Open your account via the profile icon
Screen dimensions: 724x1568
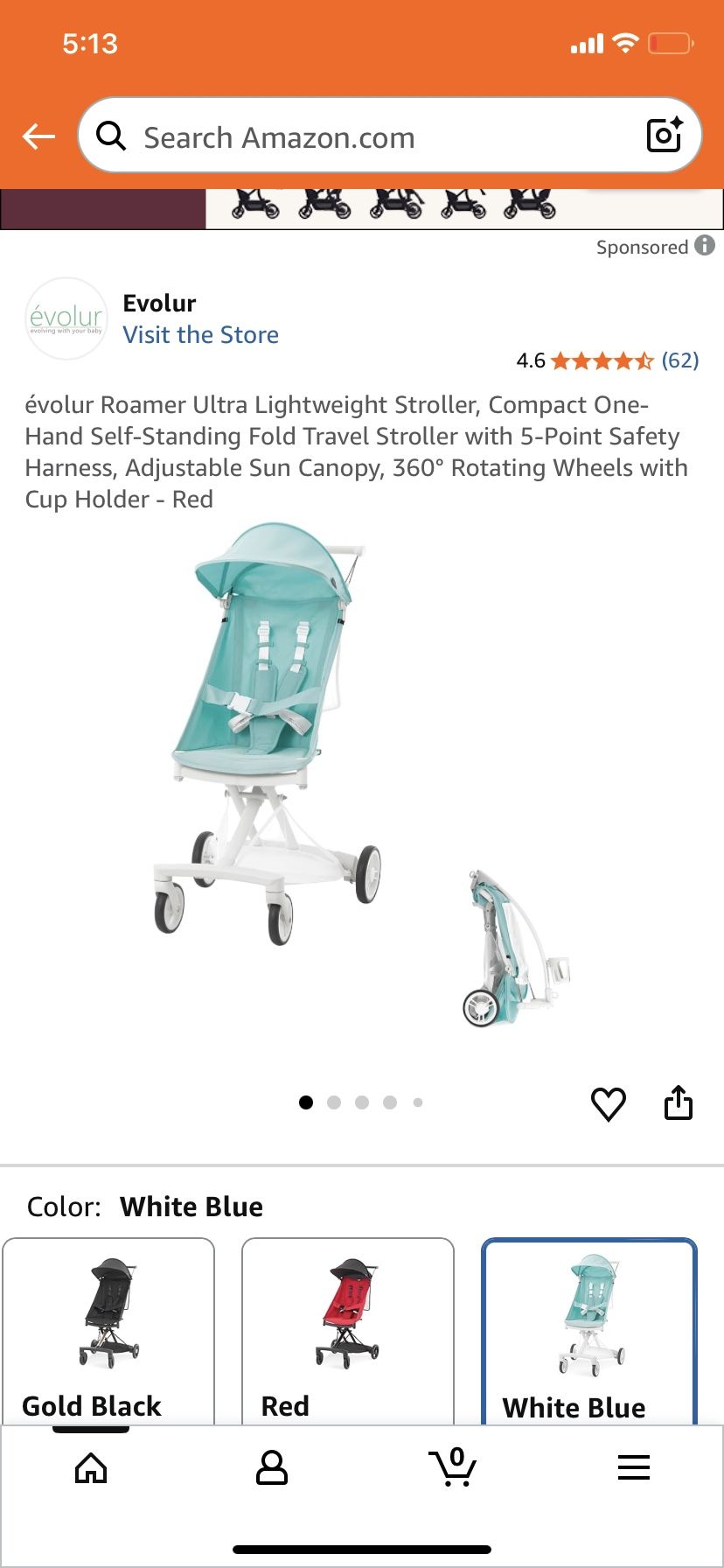[x=271, y=1468]
